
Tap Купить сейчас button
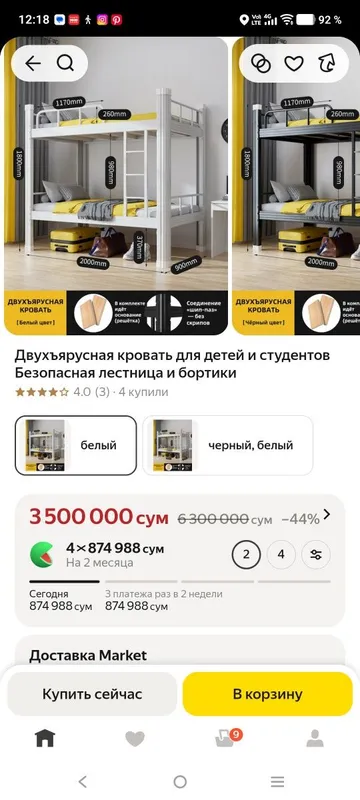[x=92, y=694]
